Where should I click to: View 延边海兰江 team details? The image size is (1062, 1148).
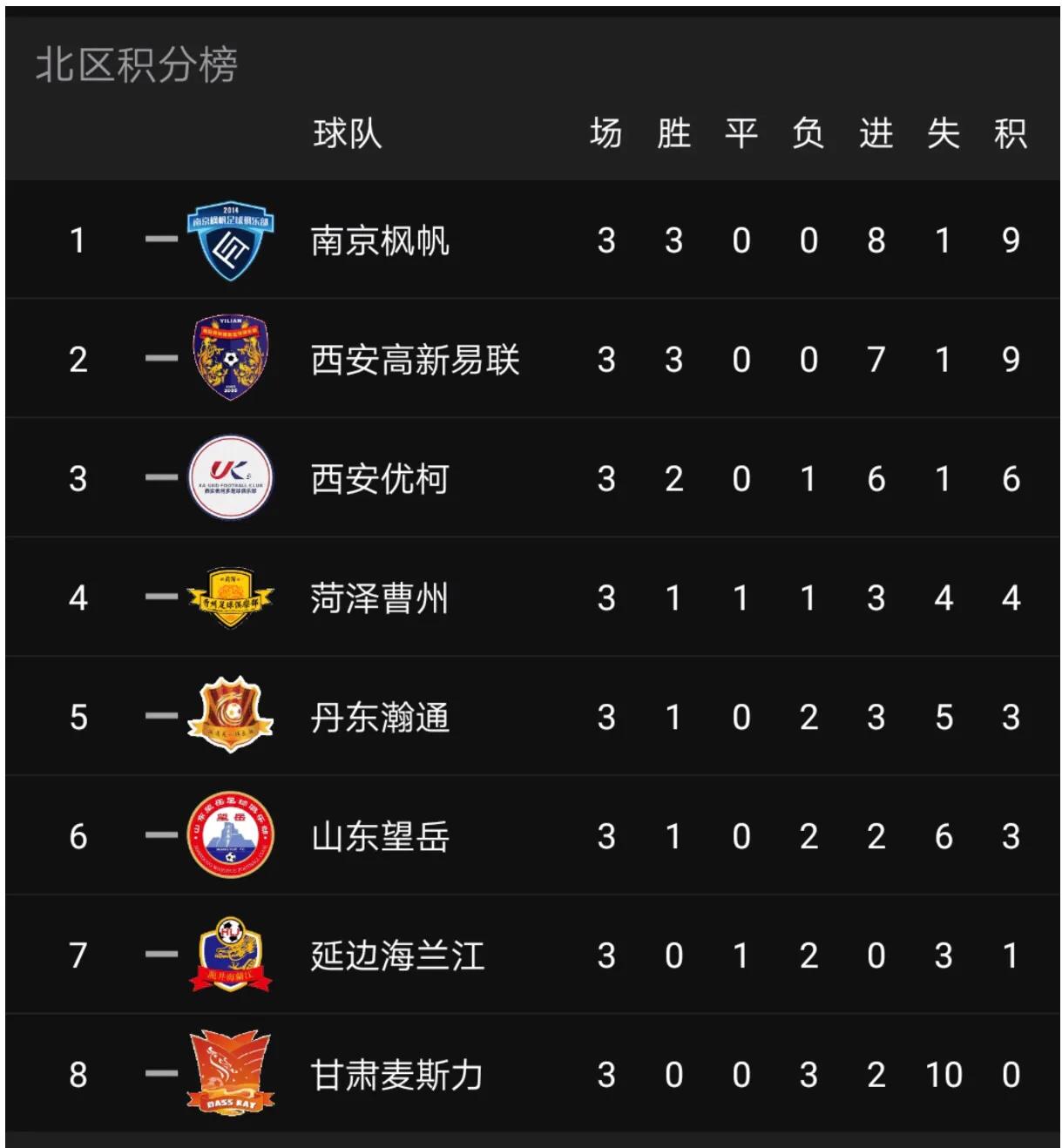pyautogui.click(x=397, y=956)
